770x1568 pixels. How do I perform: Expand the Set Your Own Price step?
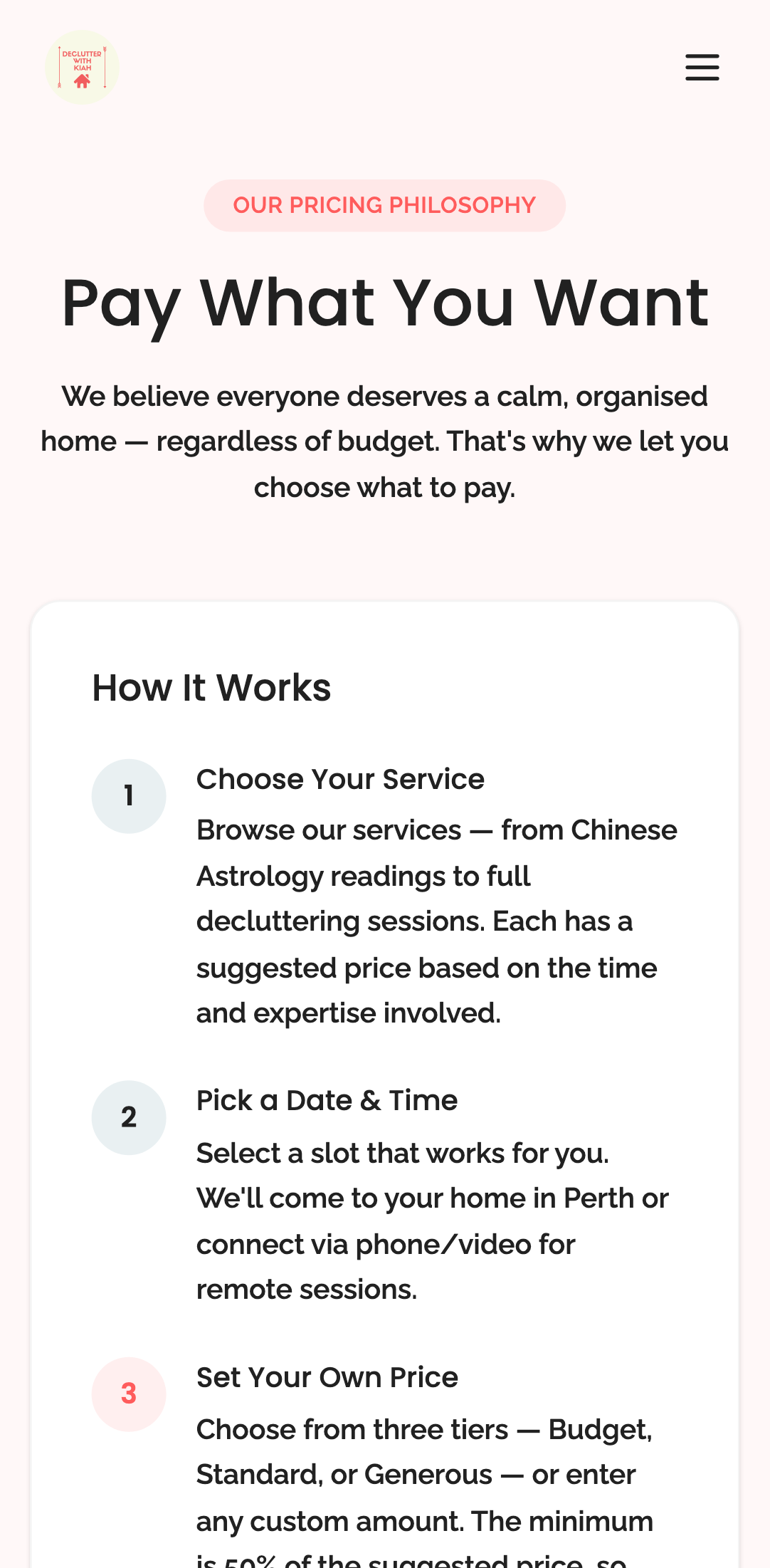tap(327, 1377)
